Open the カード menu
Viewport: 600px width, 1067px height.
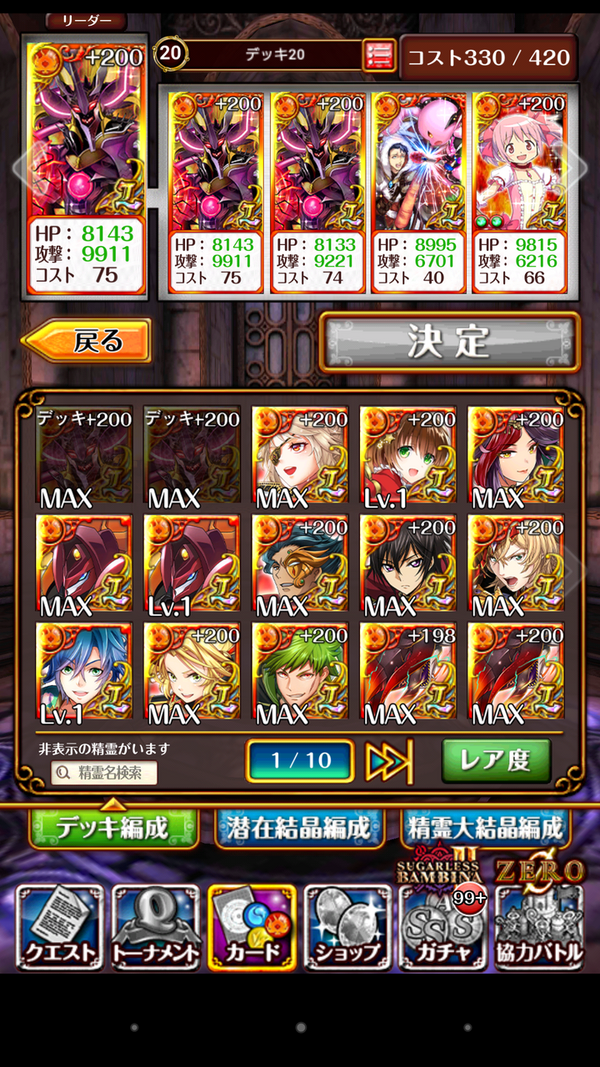(251, 926)
